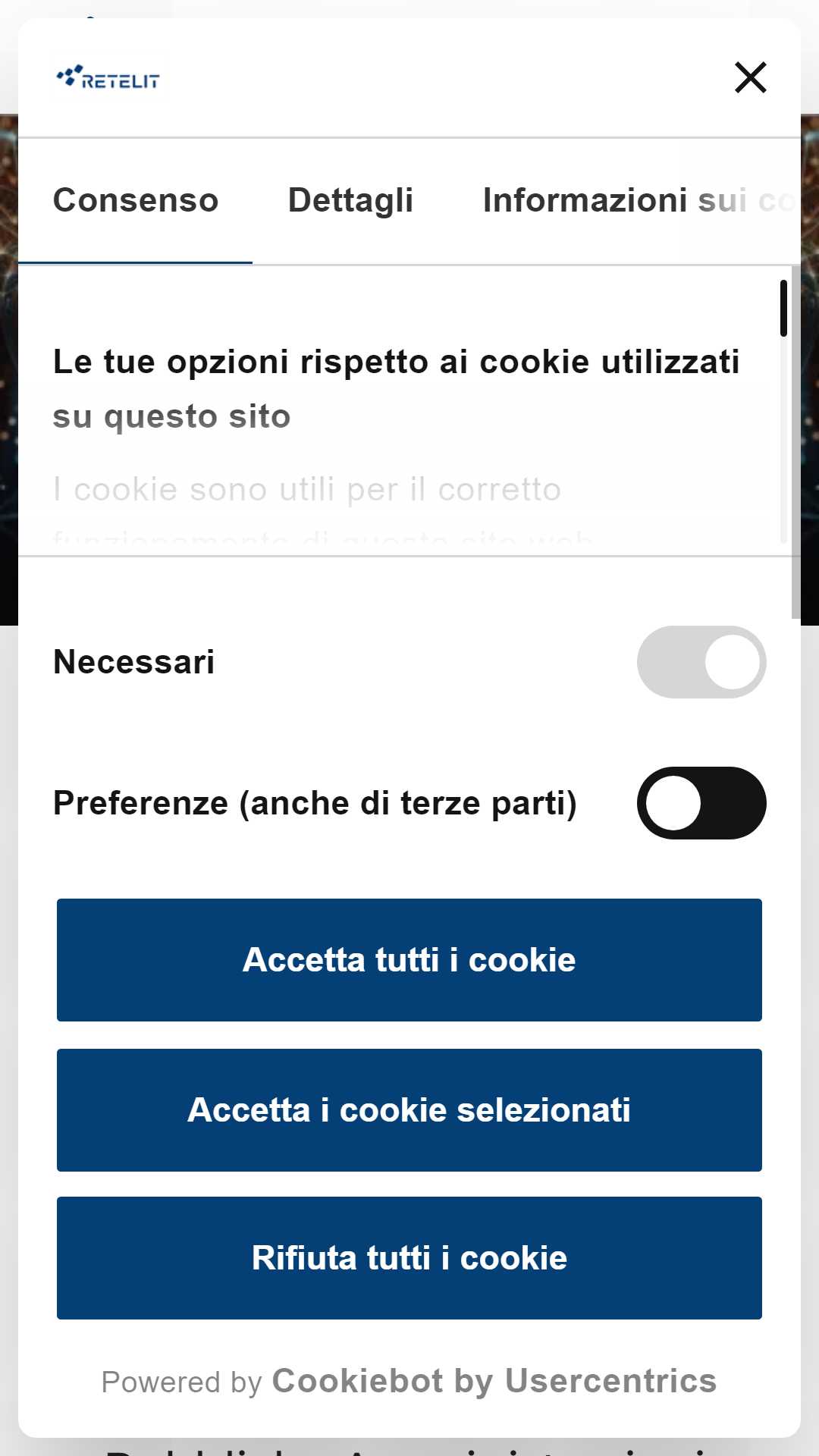
Task: Select the Consenso tab
Action: [x=136, y=201]
